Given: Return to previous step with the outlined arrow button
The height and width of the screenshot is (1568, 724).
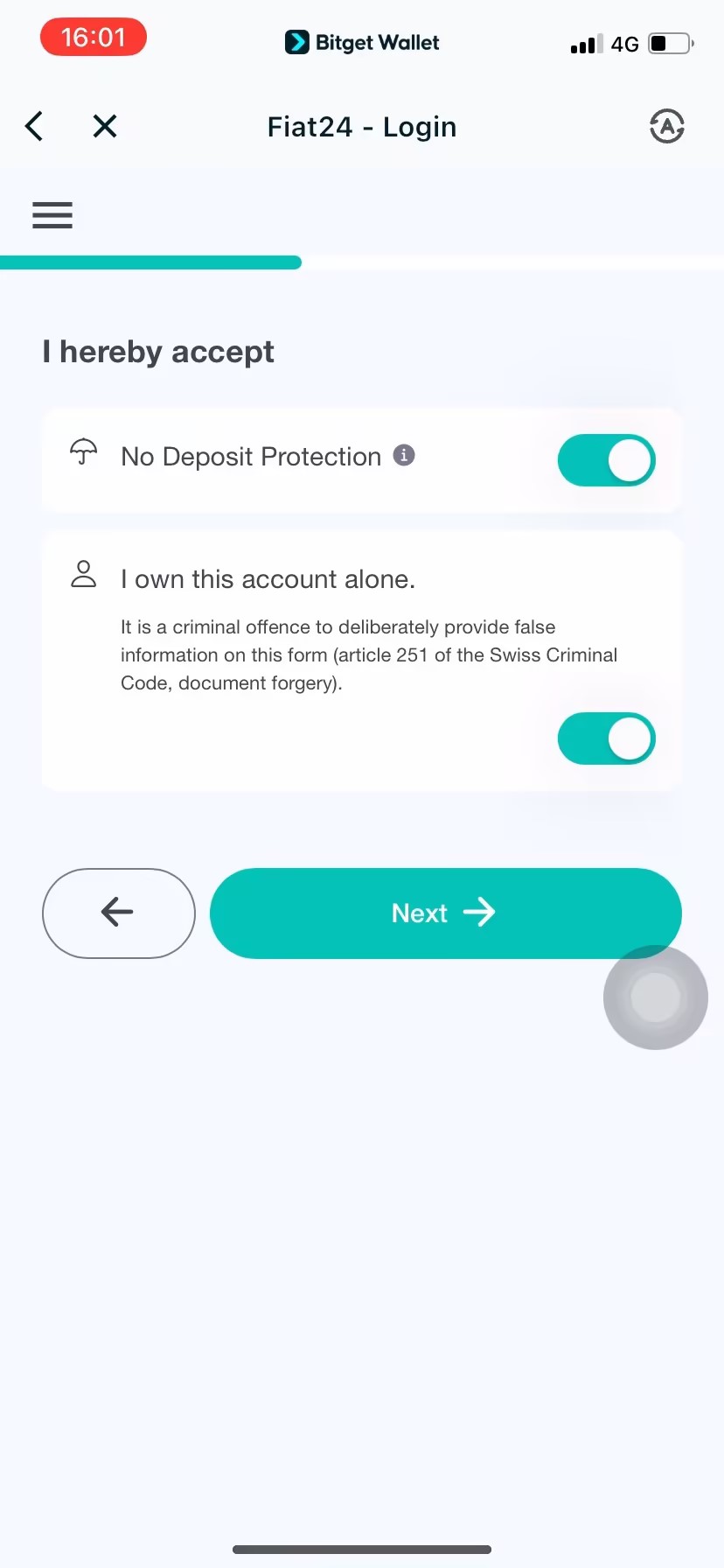Looking at the screenshot, I should (118, 913).
